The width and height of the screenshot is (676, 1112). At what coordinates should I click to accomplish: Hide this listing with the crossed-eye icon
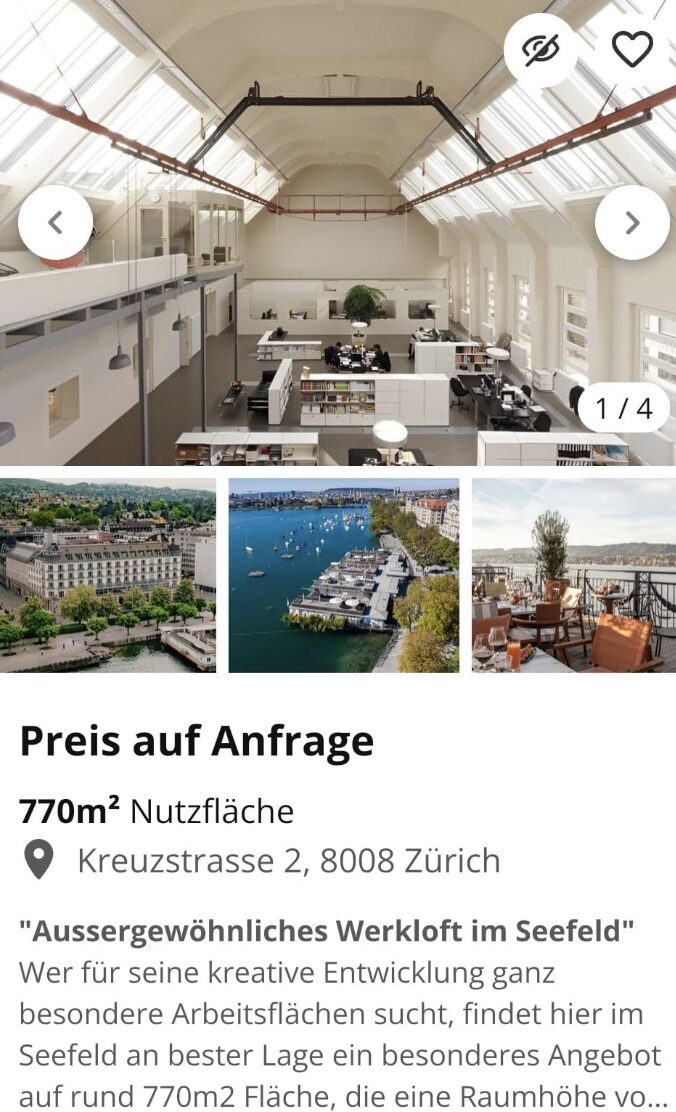coord(540,50)
